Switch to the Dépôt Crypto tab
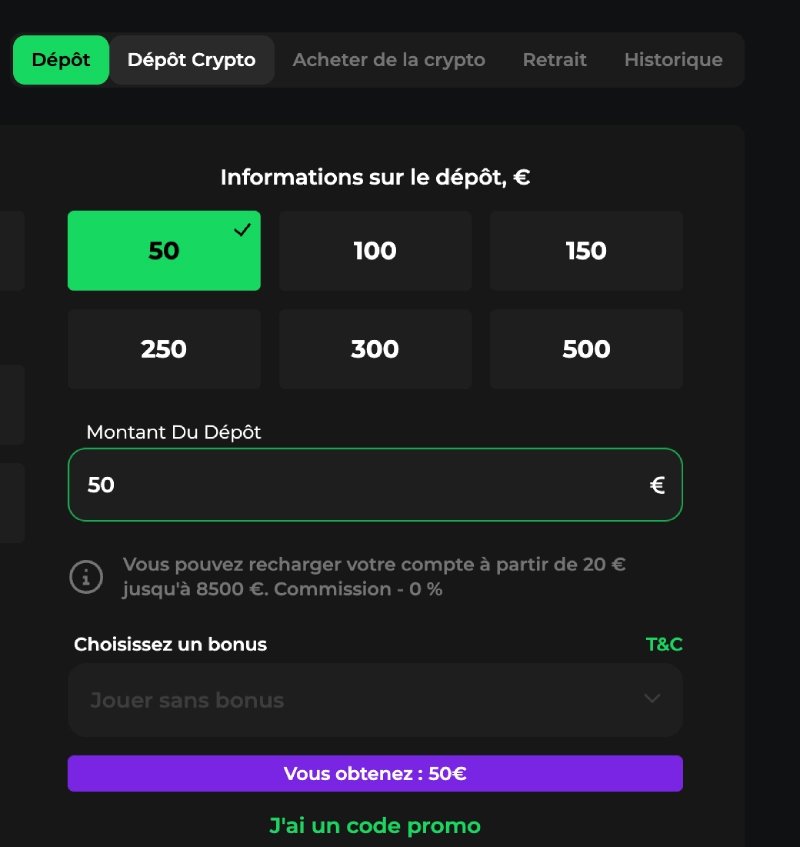Screen dimensions: 800x847 click(191, 59)
